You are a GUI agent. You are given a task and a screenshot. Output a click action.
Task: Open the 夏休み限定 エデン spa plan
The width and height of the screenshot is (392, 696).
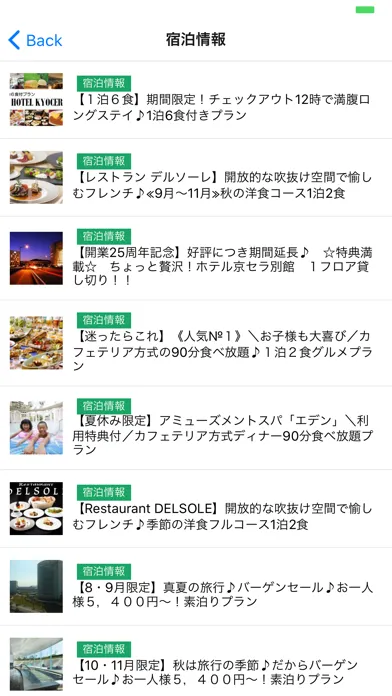196,428
